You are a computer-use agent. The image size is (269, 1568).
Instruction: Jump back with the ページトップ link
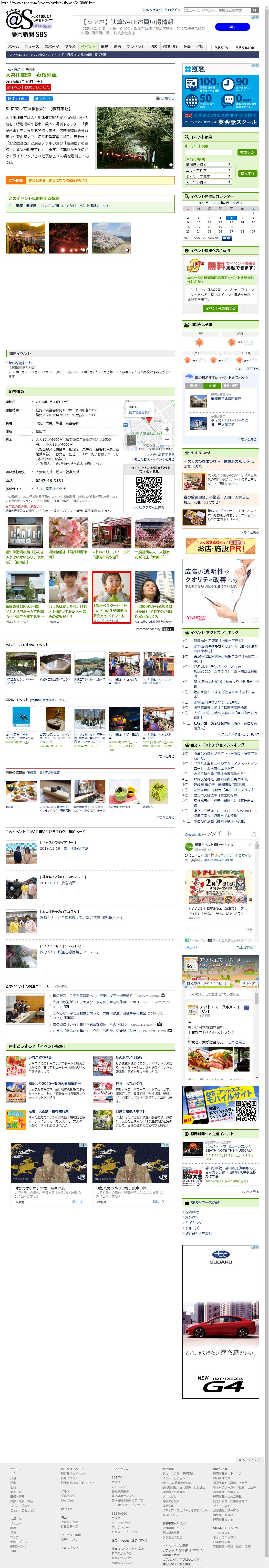(250, 1459)
